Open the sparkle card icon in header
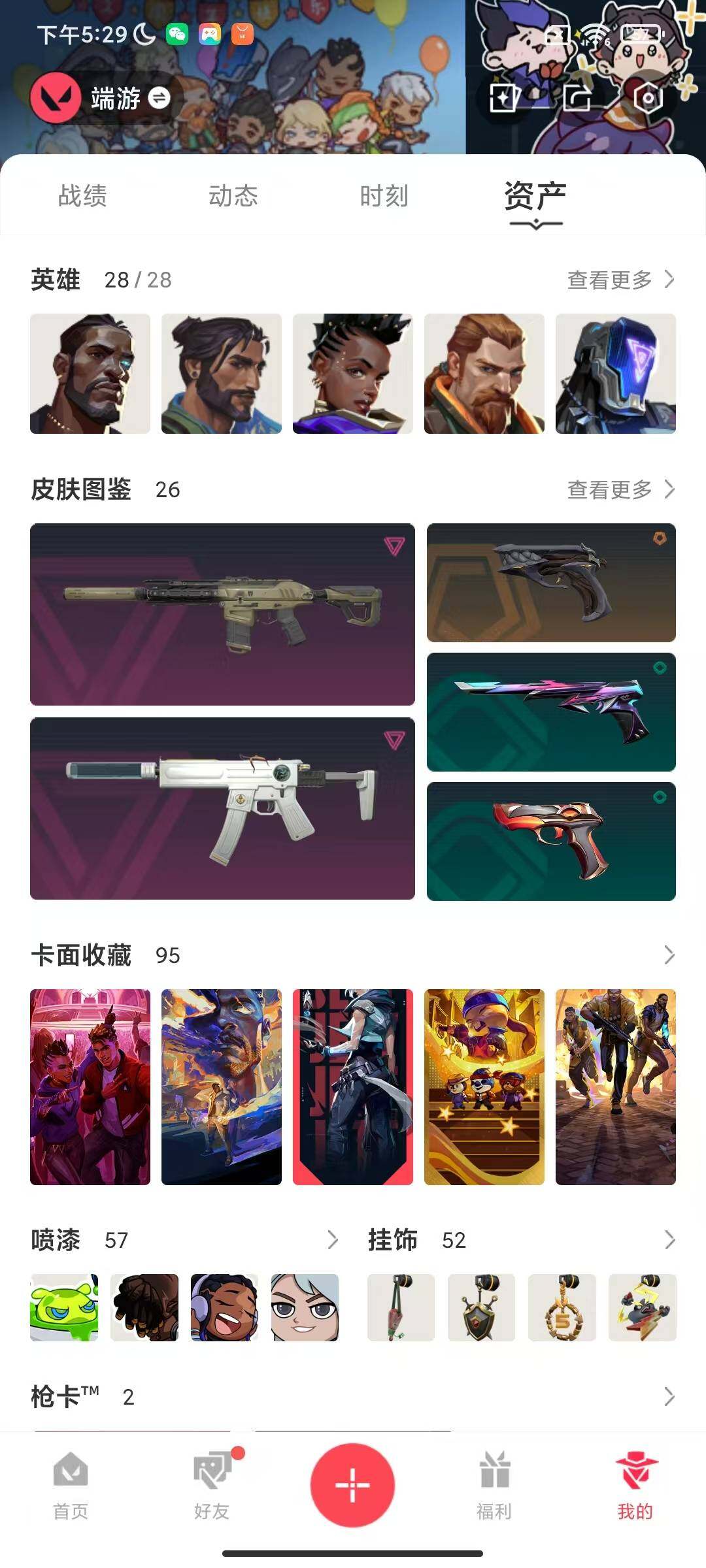 [504, 98]
